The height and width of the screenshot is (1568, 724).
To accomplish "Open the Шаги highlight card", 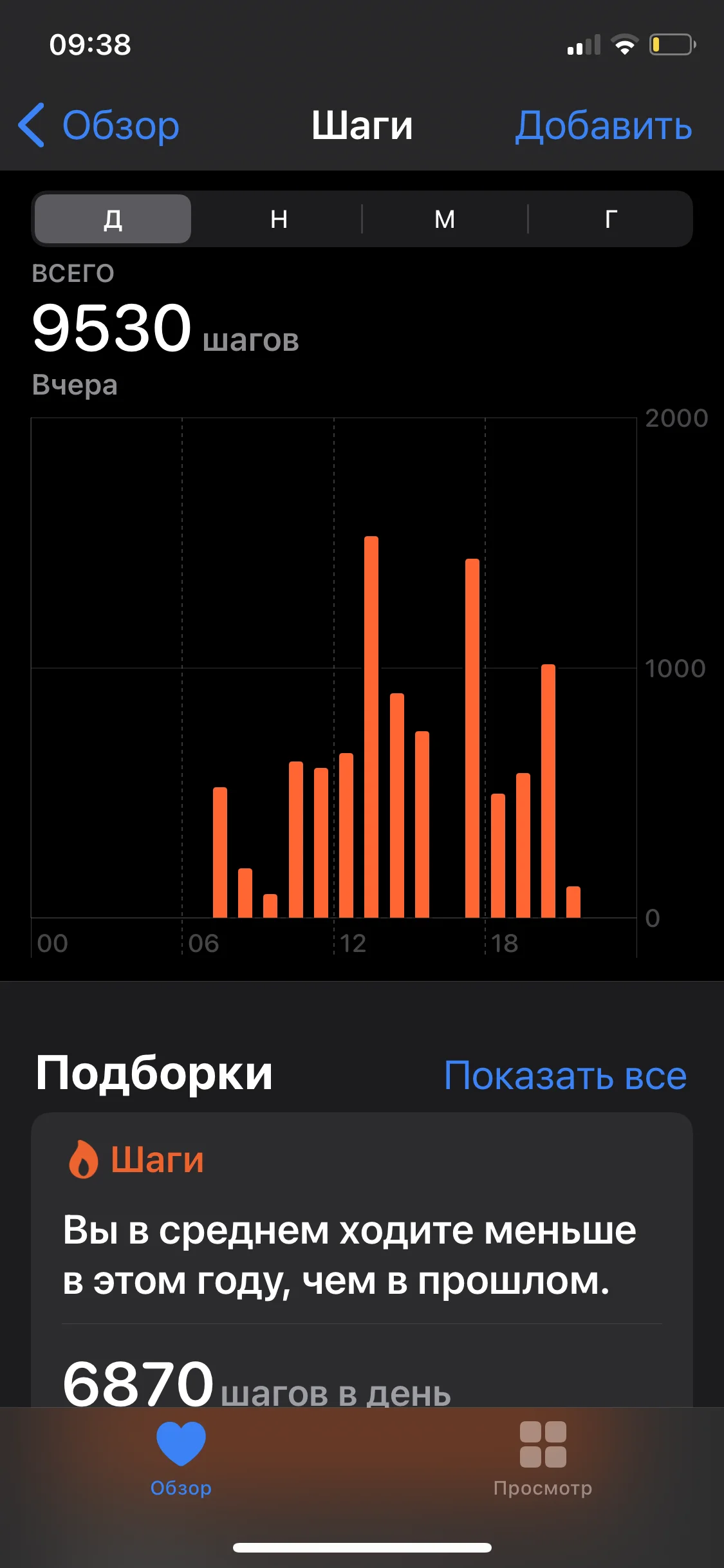I will pos(362,1255).
